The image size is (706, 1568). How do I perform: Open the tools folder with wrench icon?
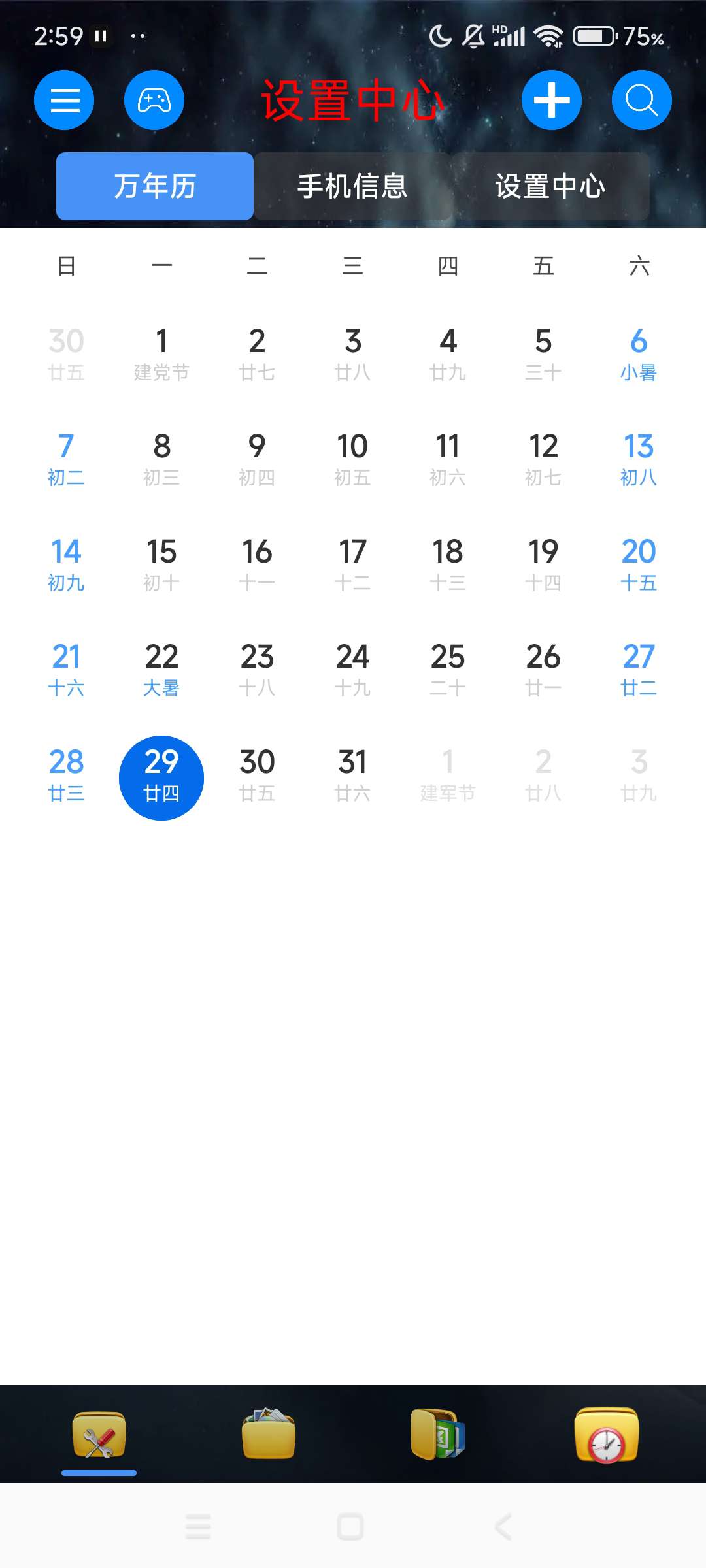(x=99, y=1435)
